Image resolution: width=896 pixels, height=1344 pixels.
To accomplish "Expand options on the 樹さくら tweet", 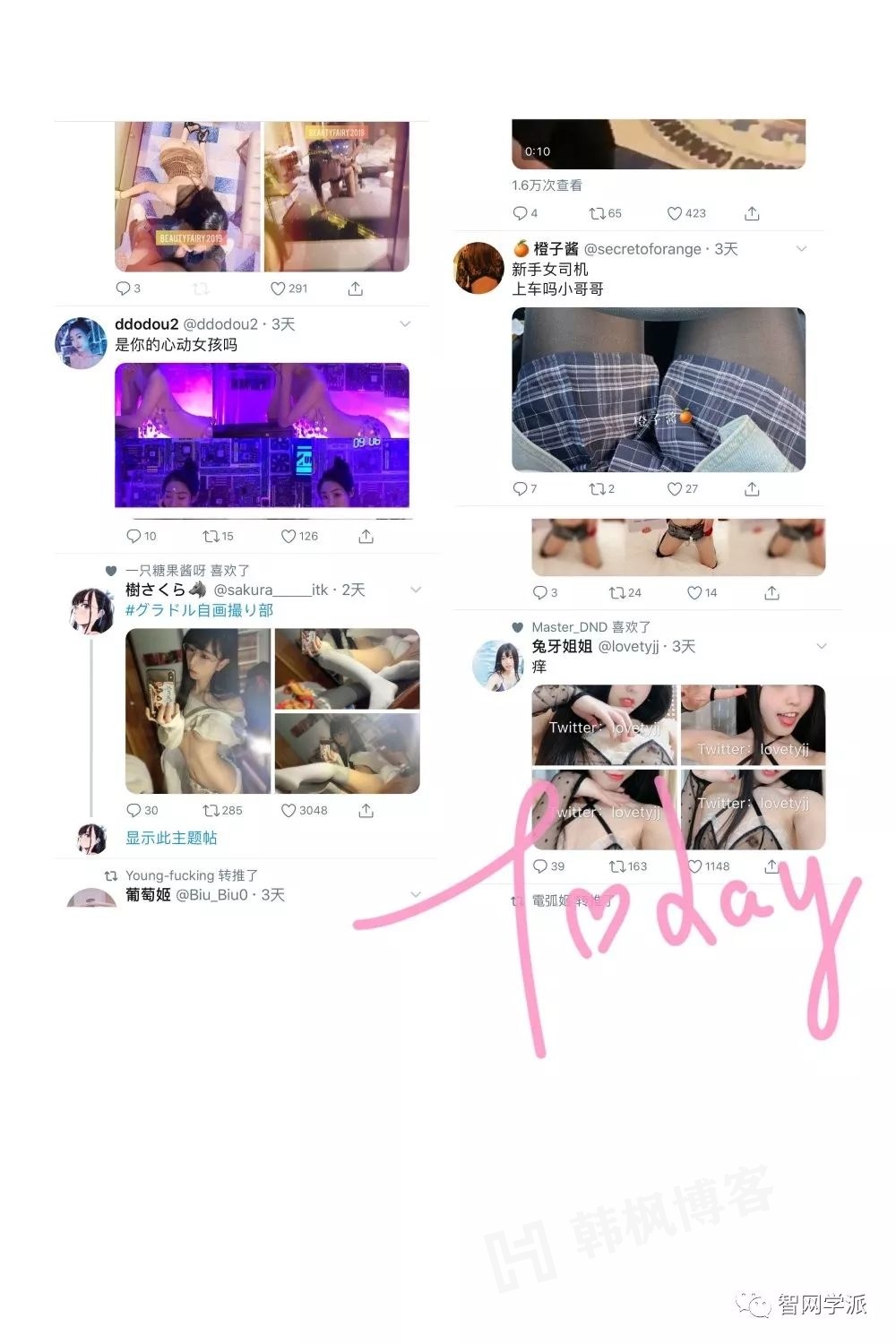I will click(x=415, y=590).
